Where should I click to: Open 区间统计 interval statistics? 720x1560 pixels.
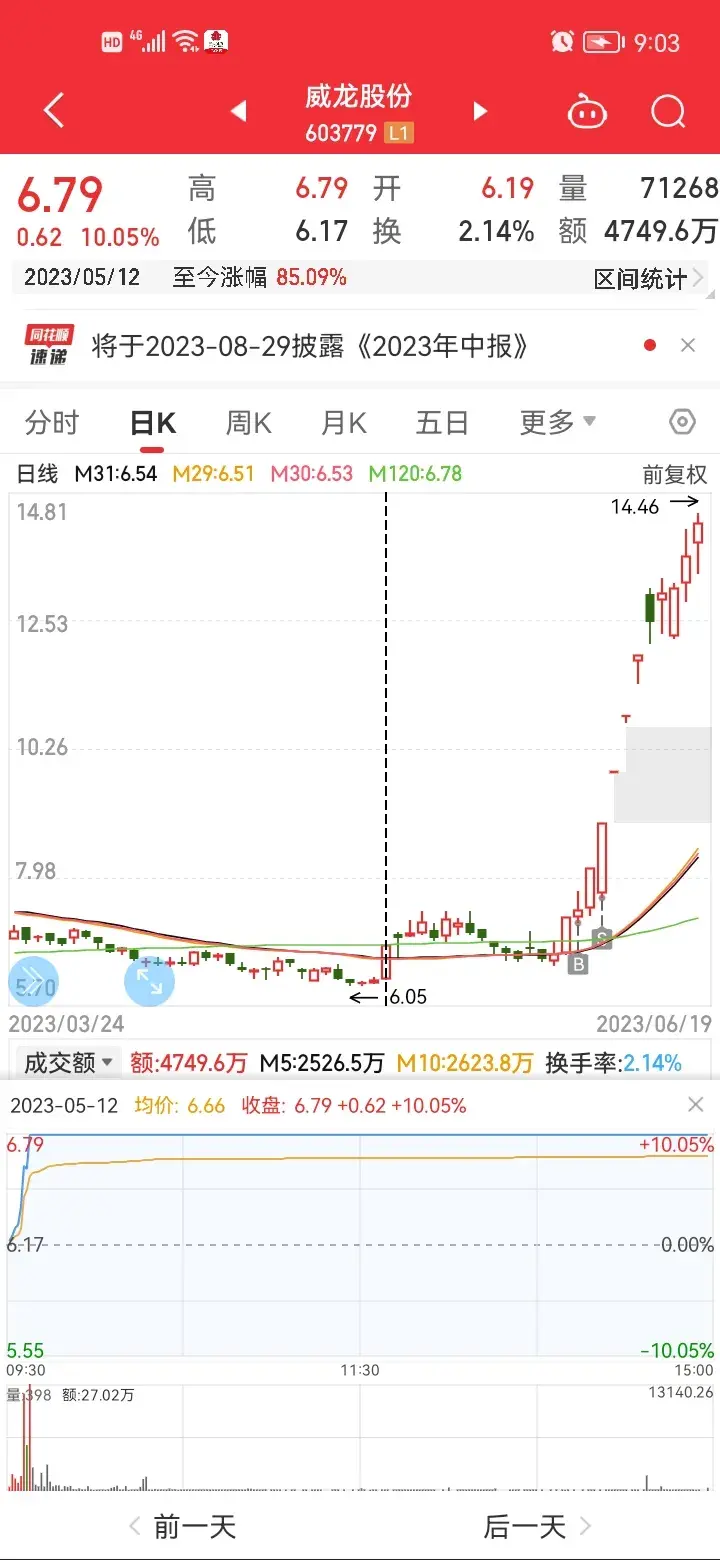point(650,279)
